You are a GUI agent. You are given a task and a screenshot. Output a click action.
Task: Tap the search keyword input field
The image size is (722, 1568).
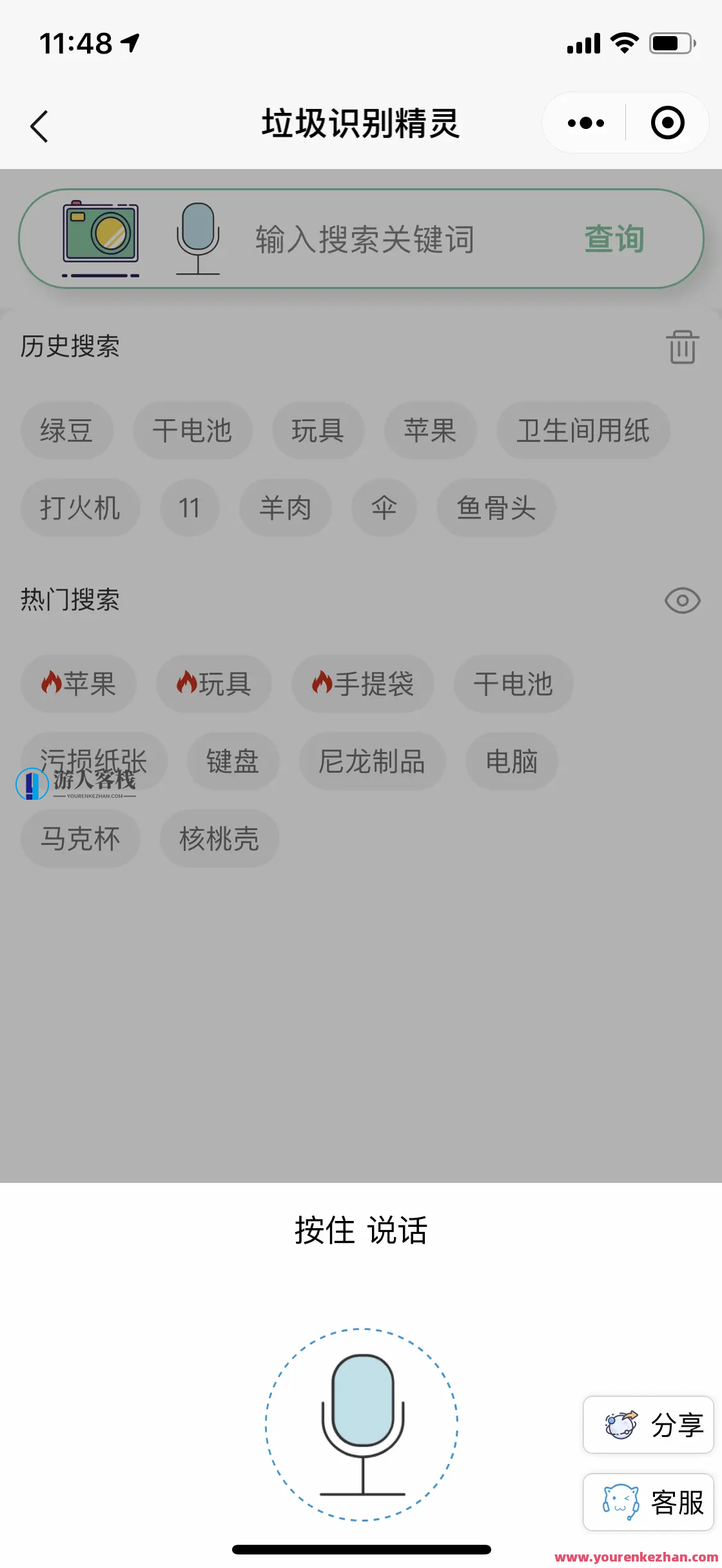pyautogui.click(x=364, y=239)
